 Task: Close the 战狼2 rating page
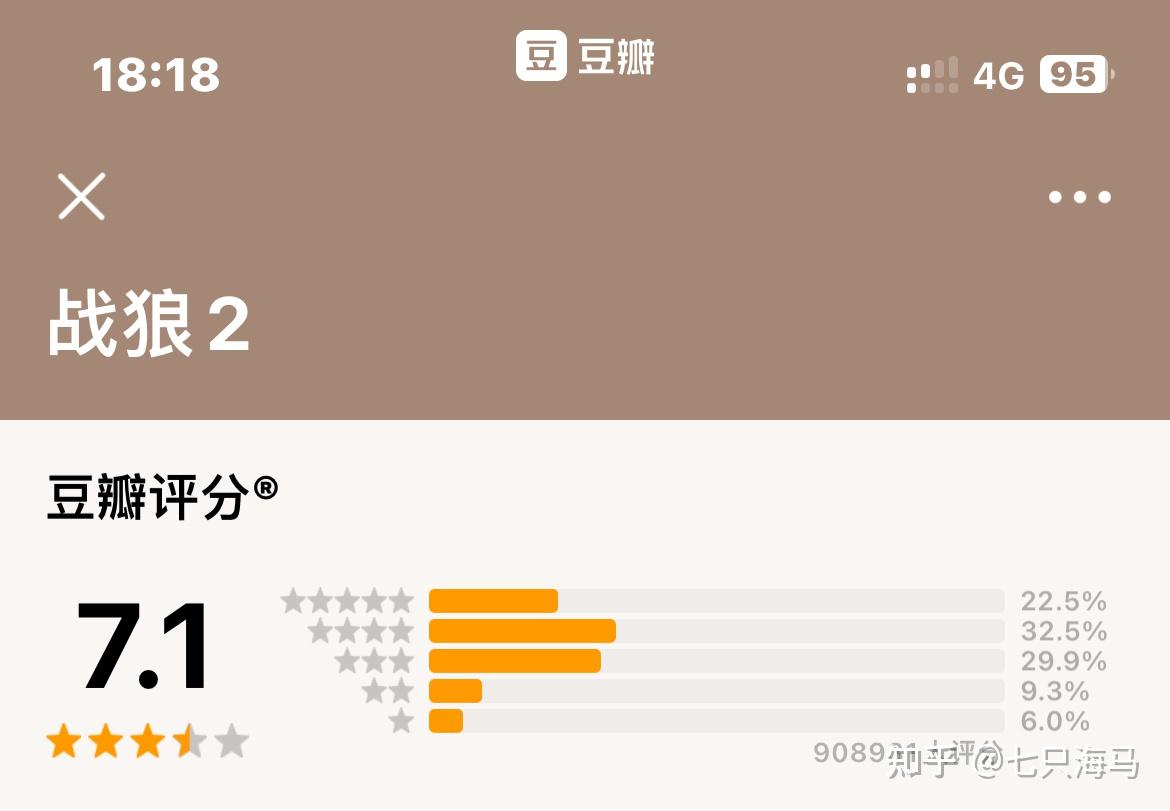tap(81, 196)
